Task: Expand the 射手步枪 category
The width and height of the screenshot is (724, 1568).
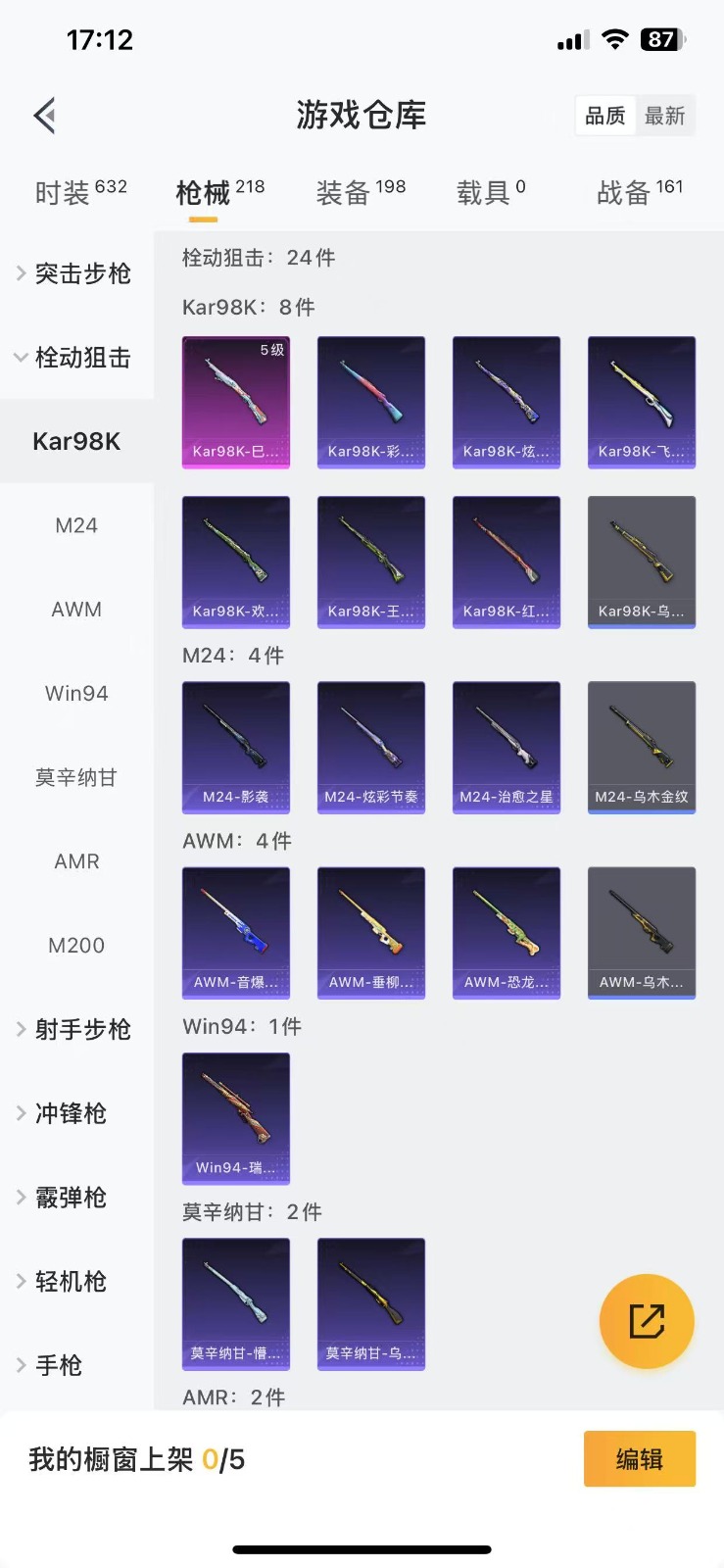Action: 76,1030
